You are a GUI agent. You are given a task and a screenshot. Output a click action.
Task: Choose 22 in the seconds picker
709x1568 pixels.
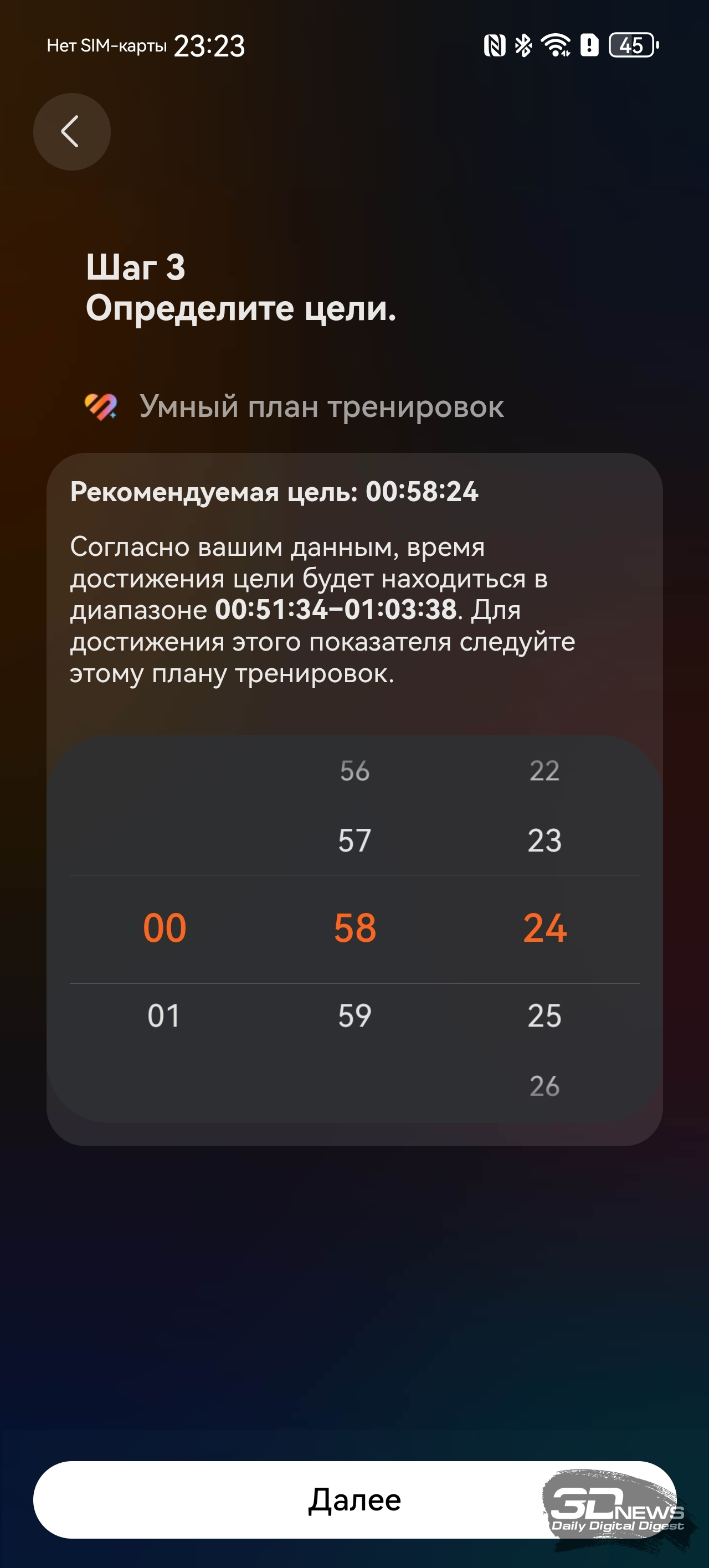tap(544, 771)
